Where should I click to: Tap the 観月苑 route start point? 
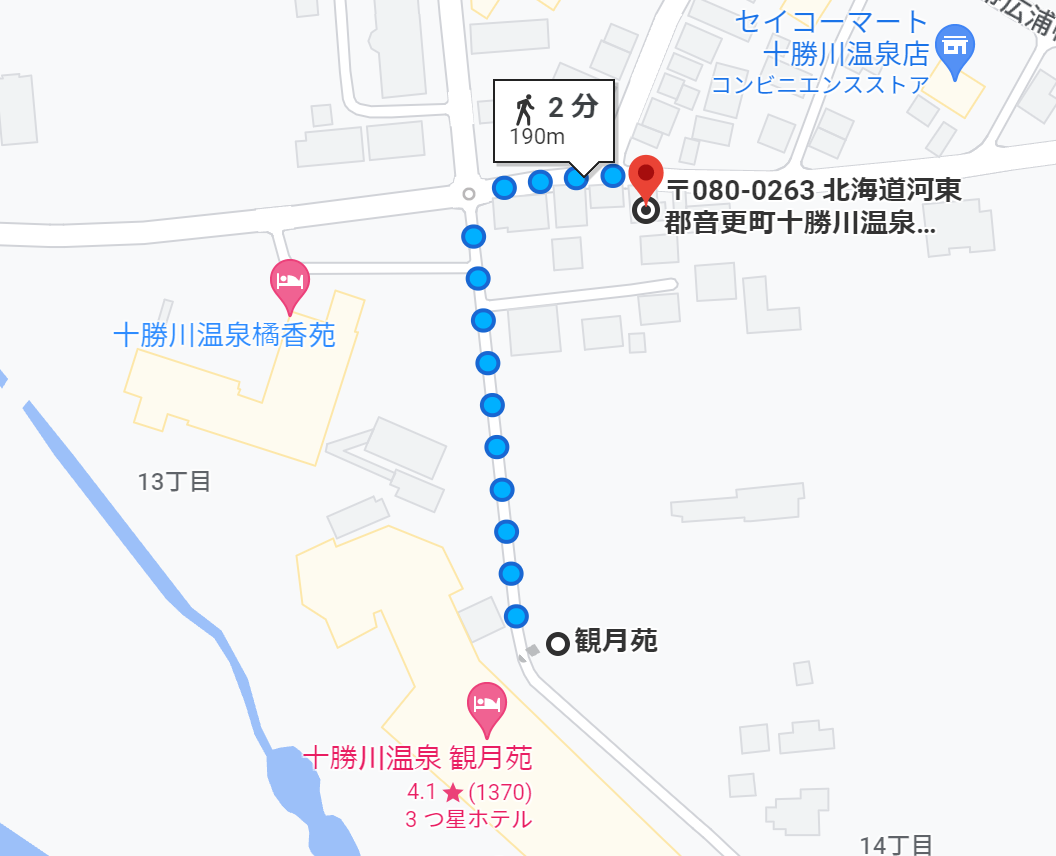(558, 644)
